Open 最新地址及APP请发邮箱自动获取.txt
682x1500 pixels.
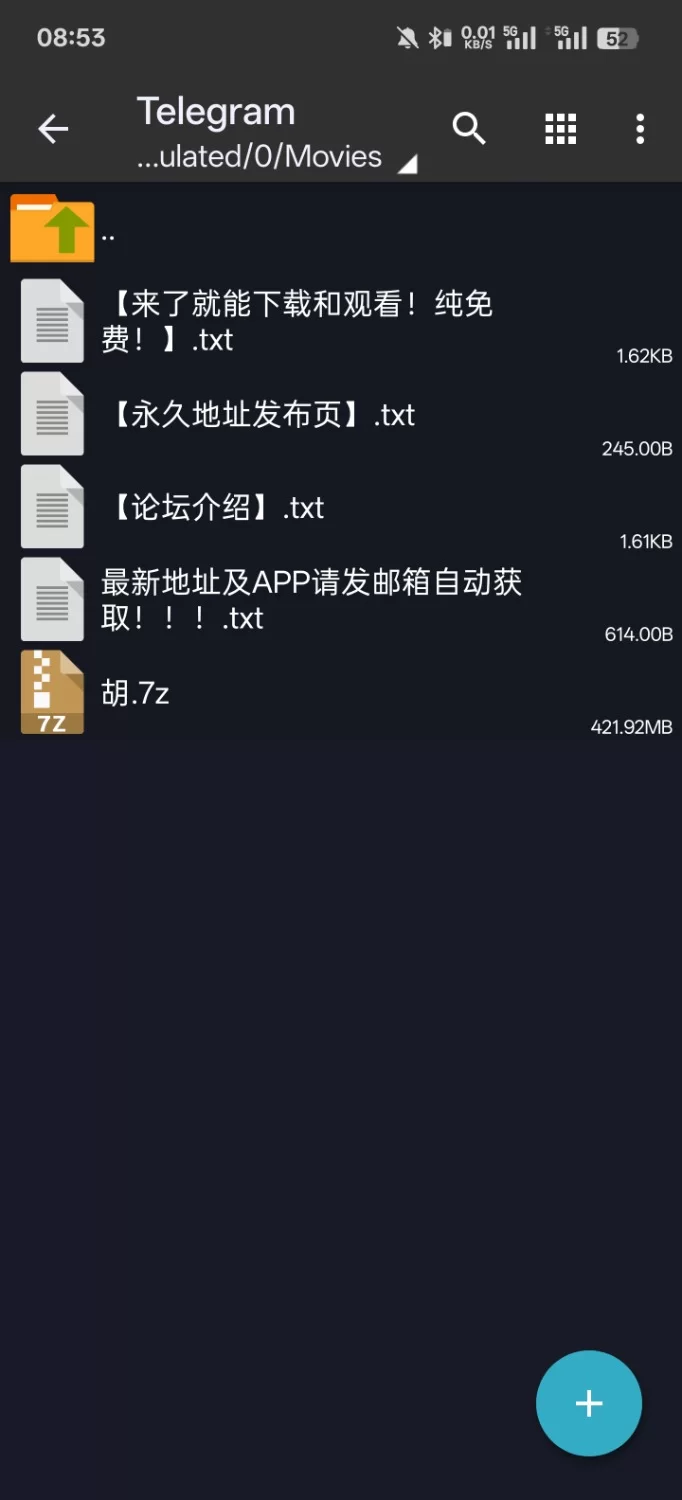click(x=341, y=600)
